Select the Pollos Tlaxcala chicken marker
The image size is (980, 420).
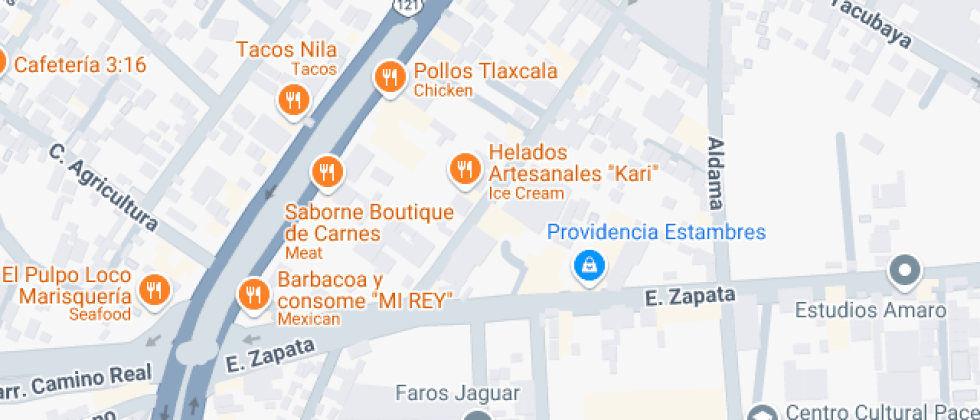389,77
